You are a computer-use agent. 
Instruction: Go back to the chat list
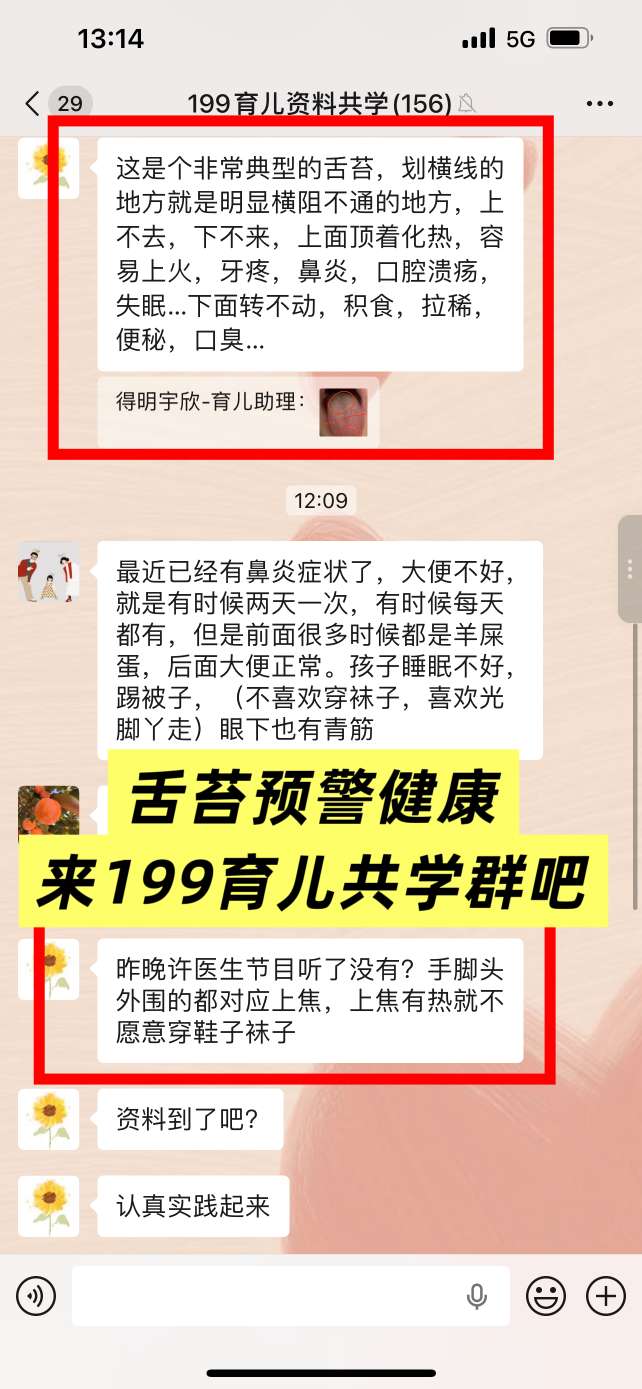coord(34,103)
